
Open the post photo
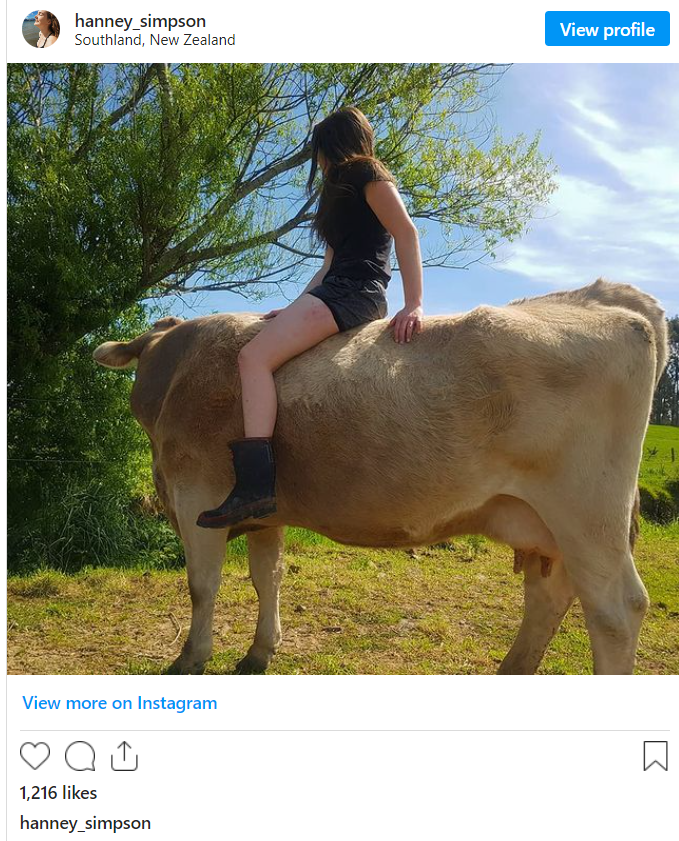pyautogui.click(x=342, y=369)
